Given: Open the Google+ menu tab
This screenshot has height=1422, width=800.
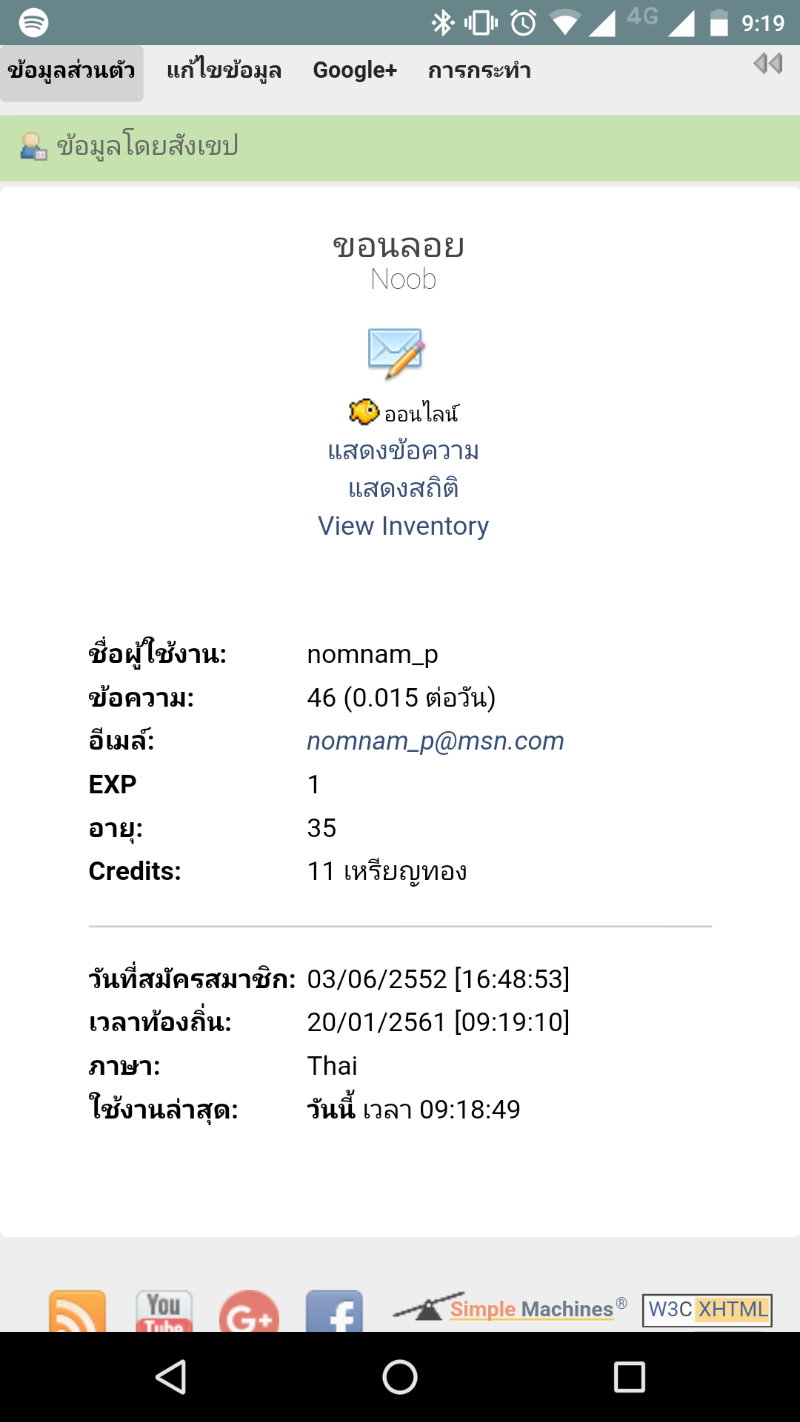Looking at the screenshot, I should coord(355,71).
